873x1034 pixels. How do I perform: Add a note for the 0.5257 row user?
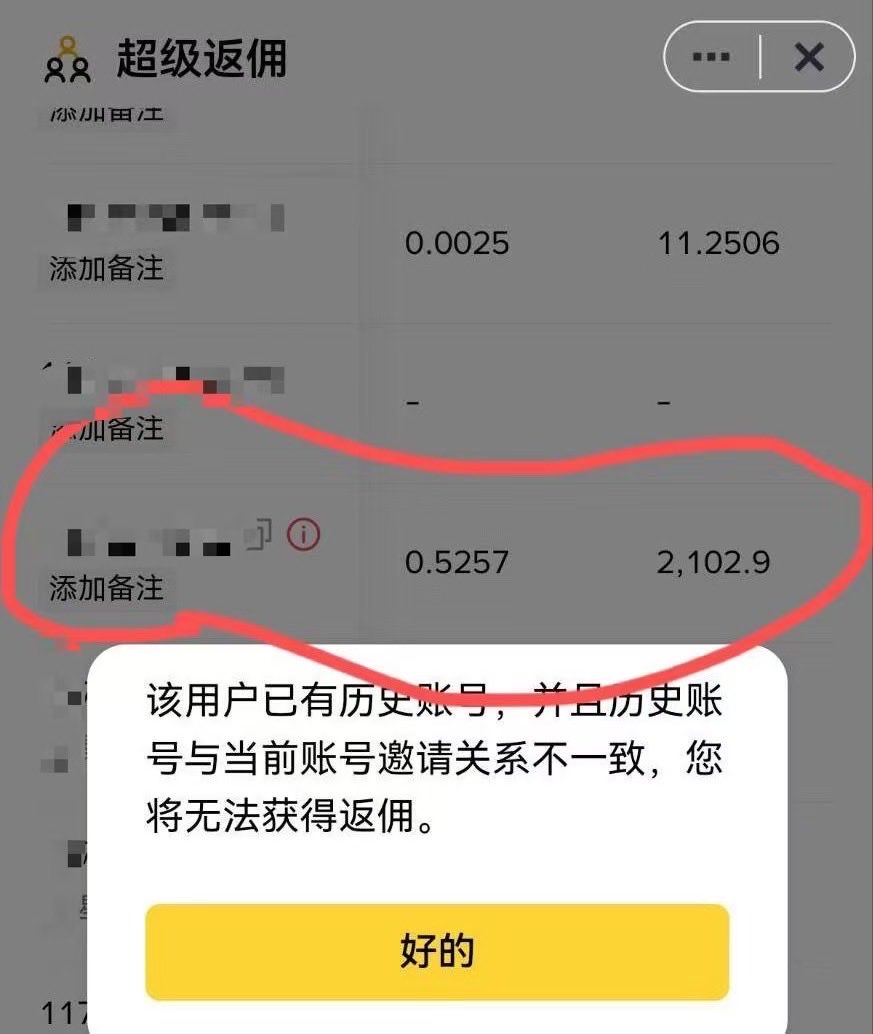click(106, 588)
